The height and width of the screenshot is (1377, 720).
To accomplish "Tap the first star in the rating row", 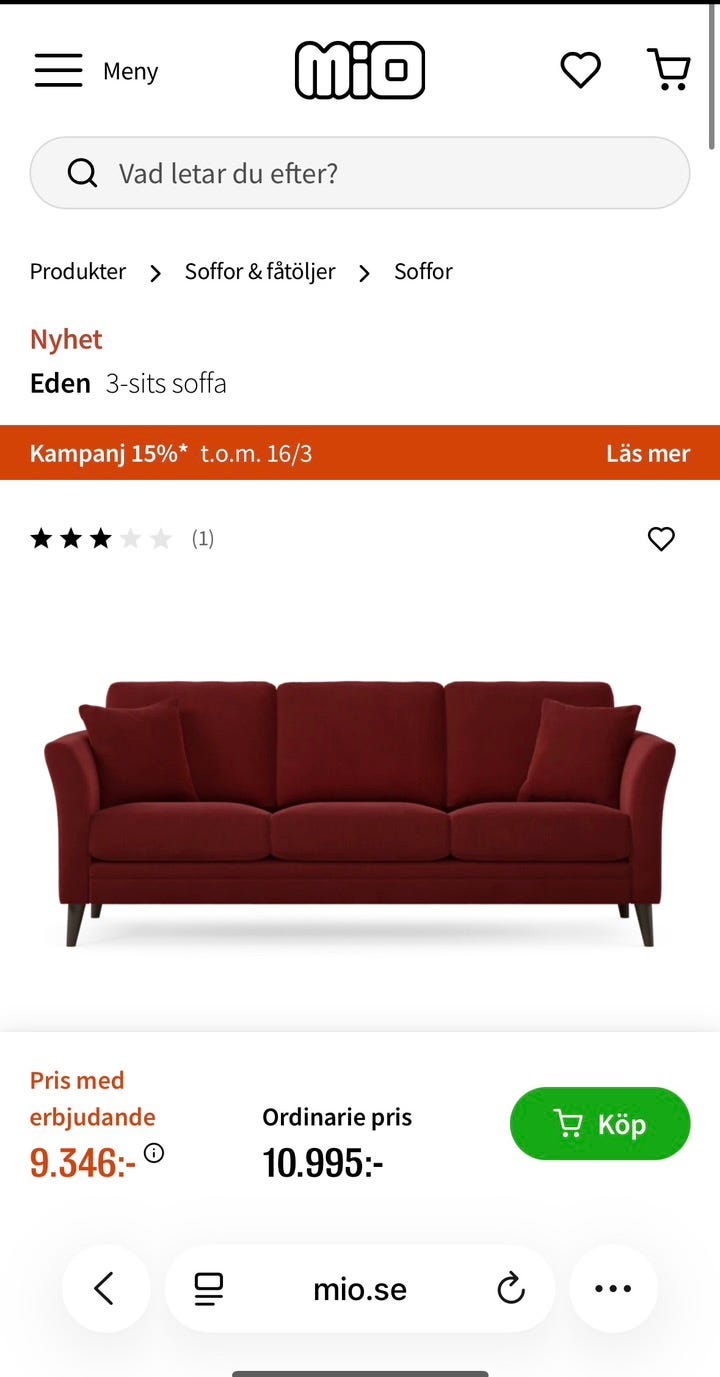I will click(x=41, y=538).
